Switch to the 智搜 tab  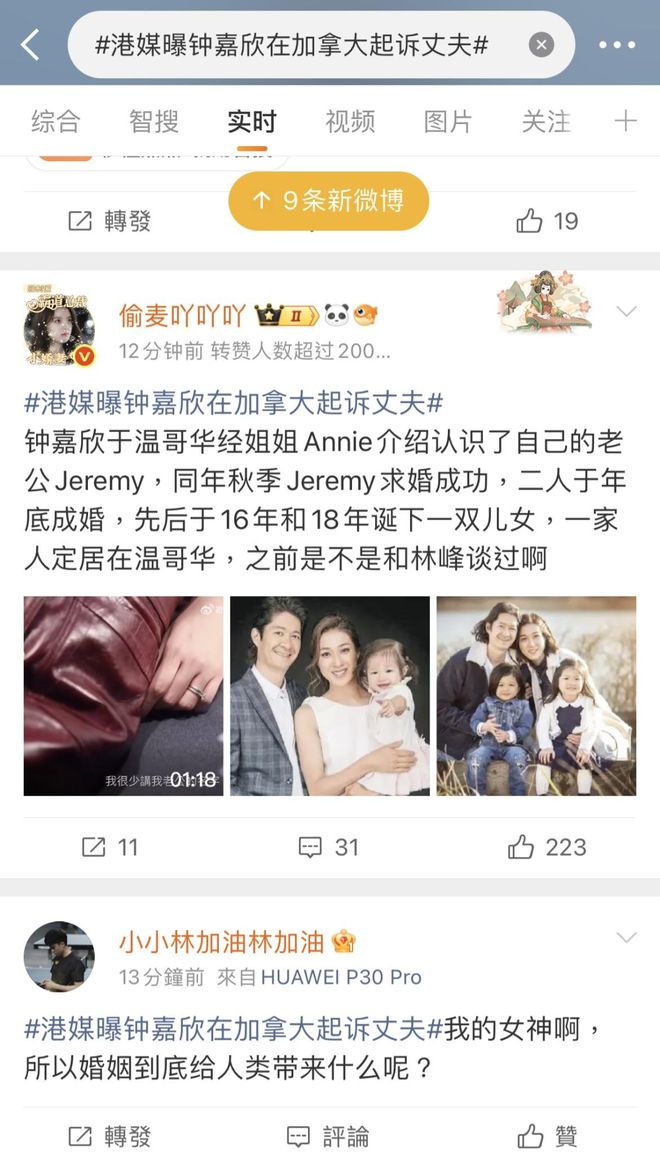(154, 122)
